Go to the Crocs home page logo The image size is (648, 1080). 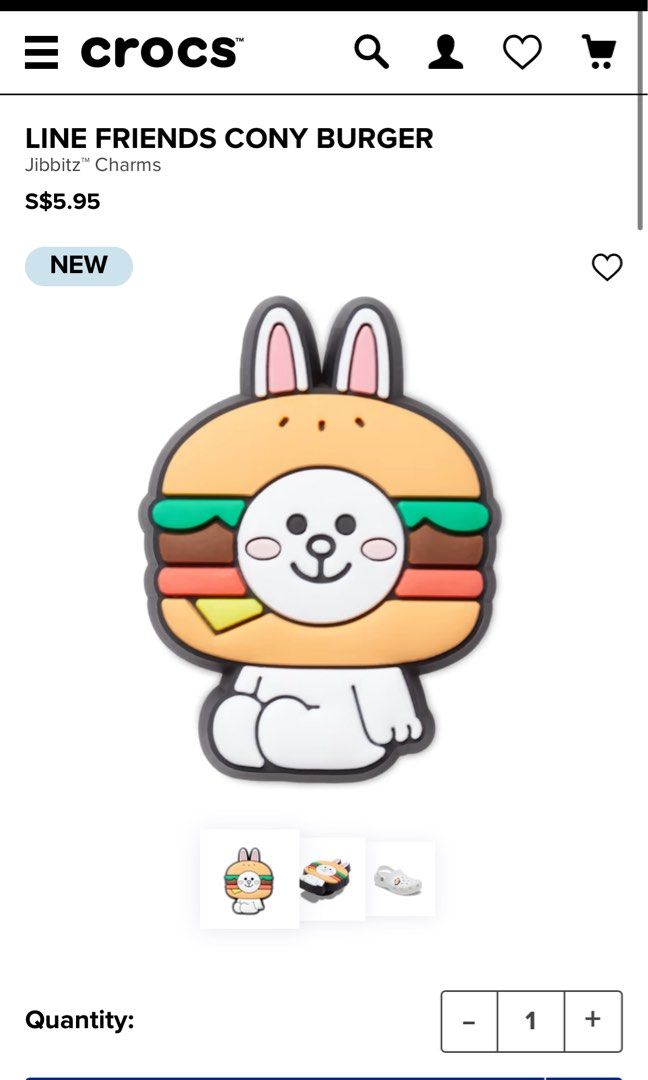click(x=162, y=51)
